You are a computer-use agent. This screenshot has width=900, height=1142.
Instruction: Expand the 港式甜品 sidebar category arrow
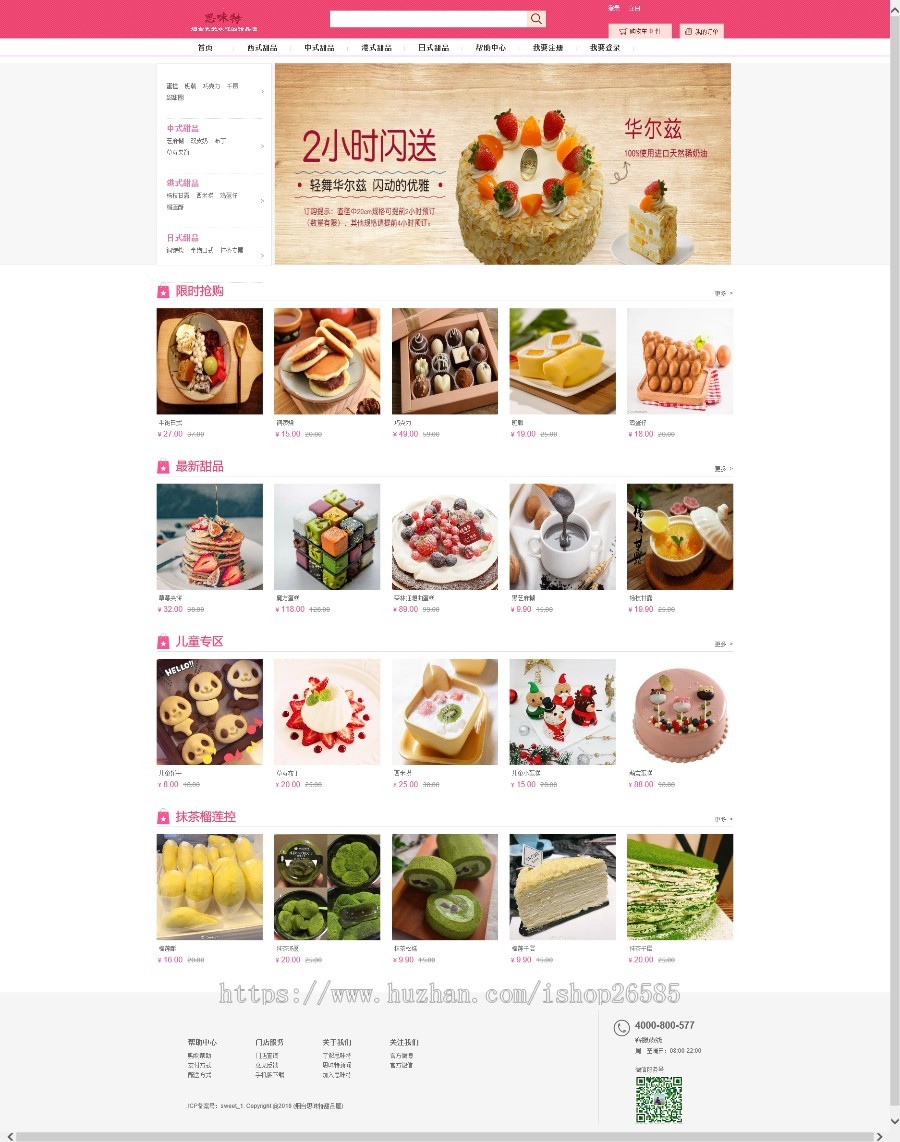coord(263,201)
